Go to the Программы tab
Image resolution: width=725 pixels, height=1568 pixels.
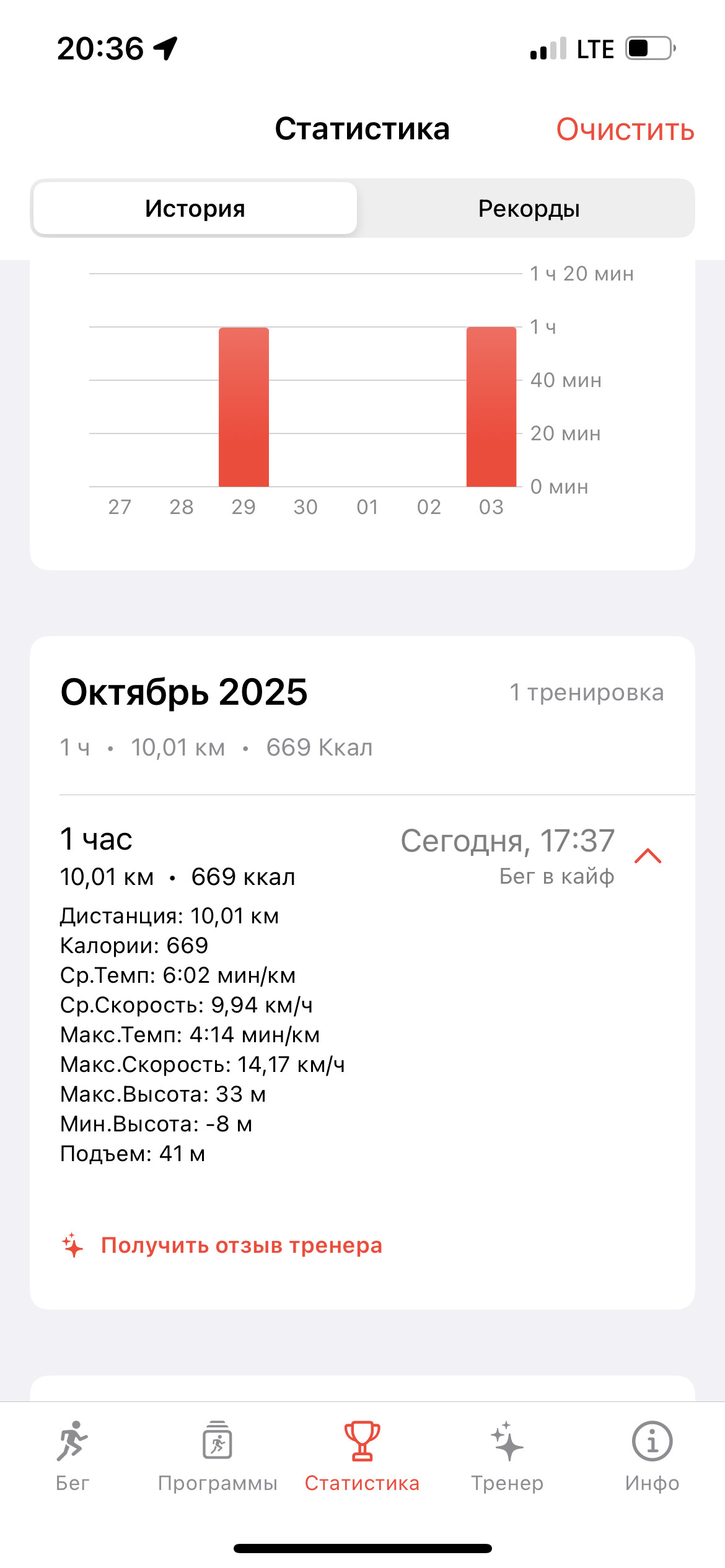[x=217, y=1455]
